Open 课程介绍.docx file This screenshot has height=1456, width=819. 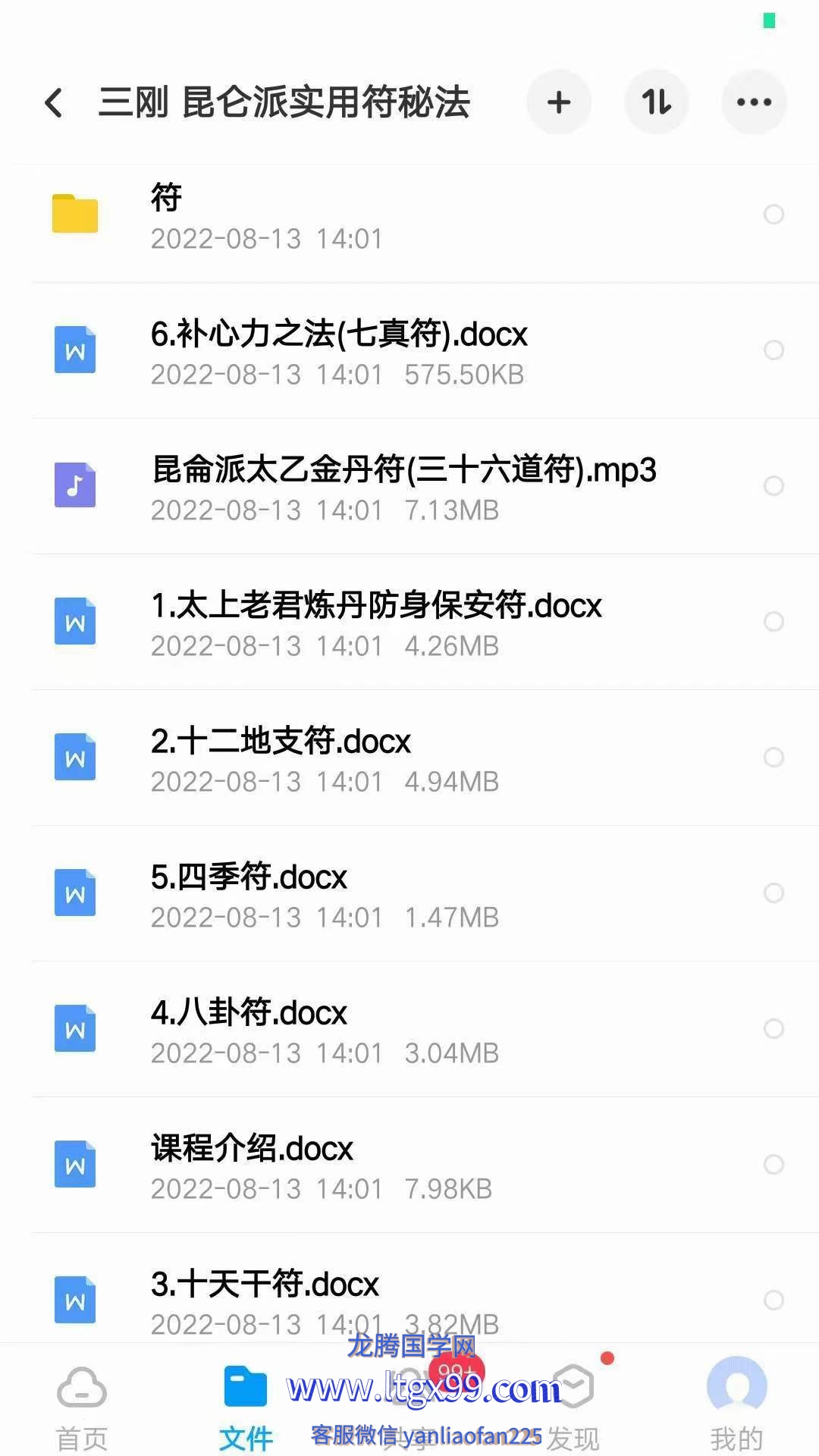click(x=409, y=1166)
